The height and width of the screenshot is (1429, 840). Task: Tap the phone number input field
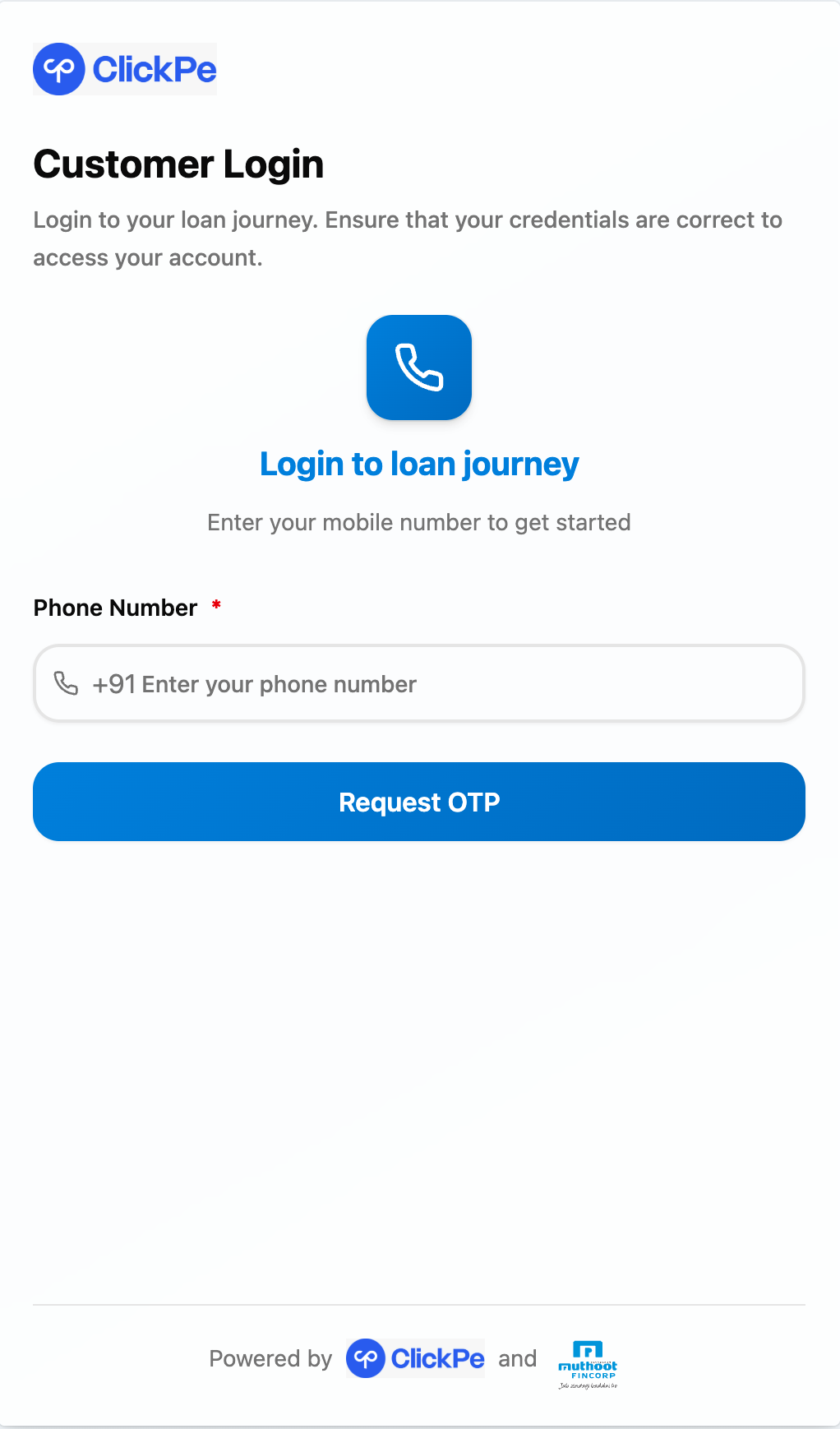click(444, 684)
